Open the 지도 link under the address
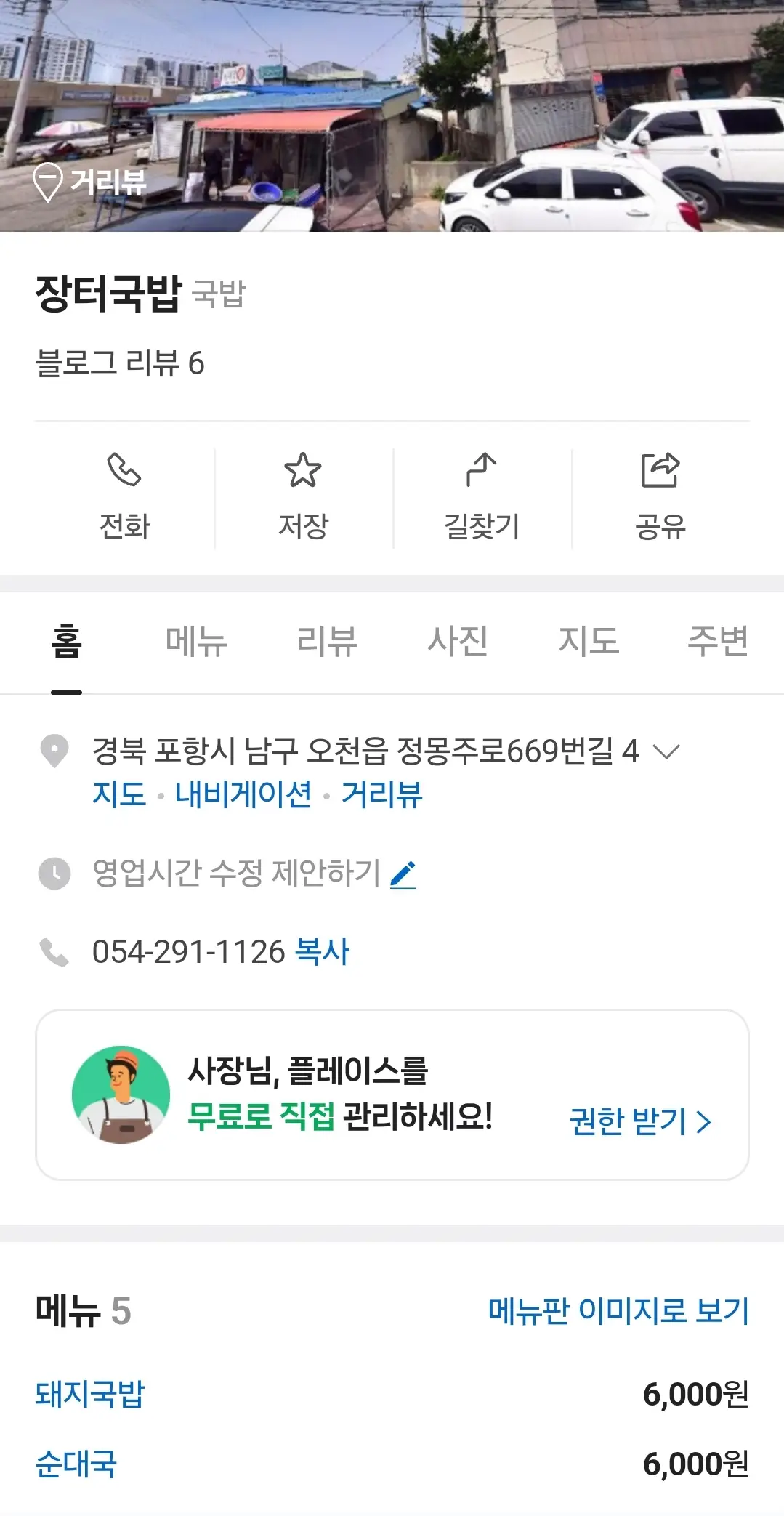Viewport: 784px width, 1516px height. pyautogui.click(x=119, y=794)
